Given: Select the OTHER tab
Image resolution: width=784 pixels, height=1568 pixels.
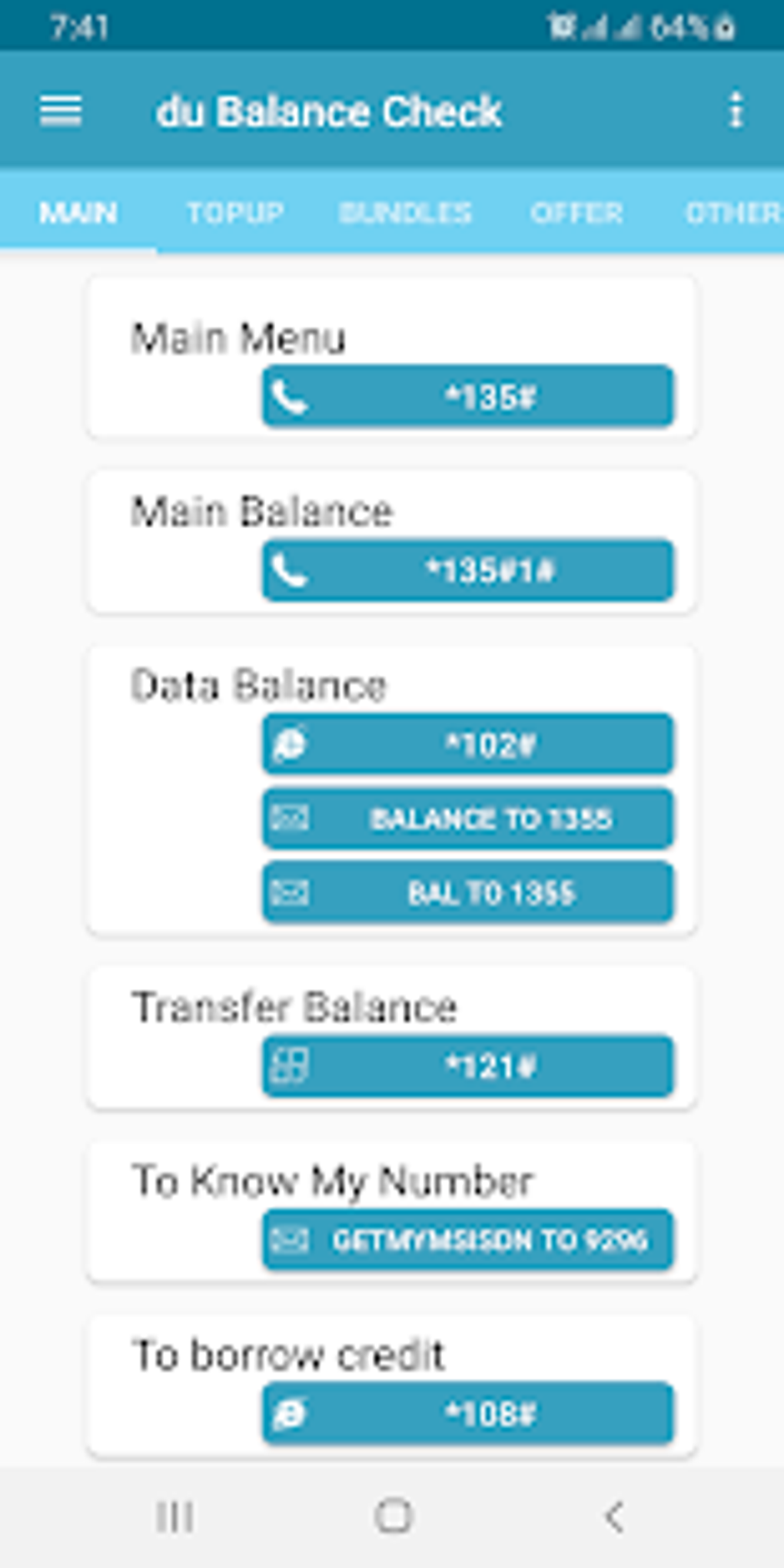Looking at the screenshot, I should pos(733,212).
